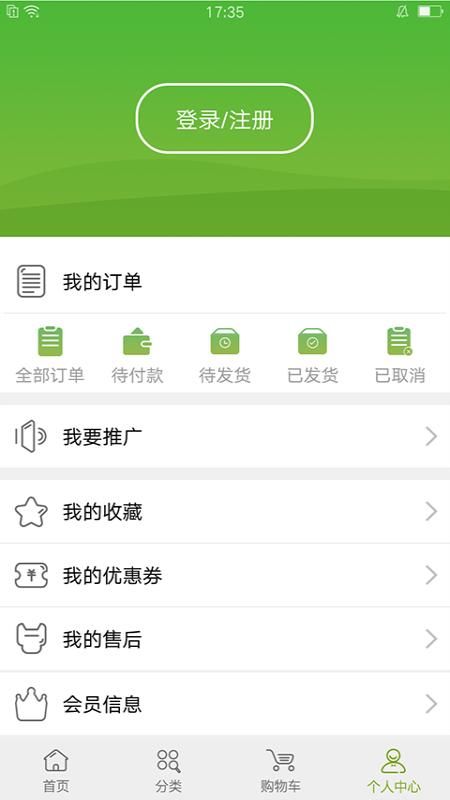Open 我要推广 row
This screenshot has width=450, height=800.
(225, 437)
